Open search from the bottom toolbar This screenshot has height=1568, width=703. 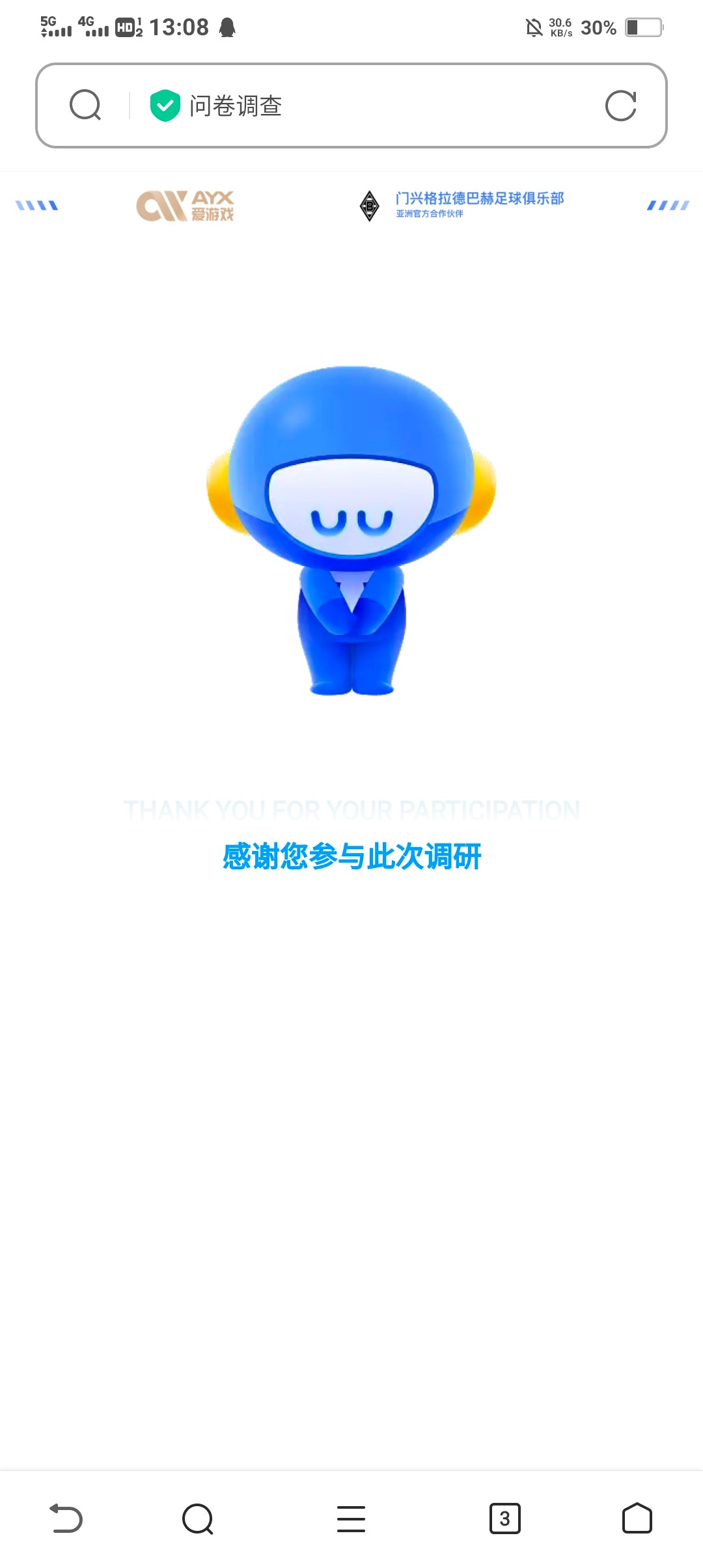[198, 1519]
